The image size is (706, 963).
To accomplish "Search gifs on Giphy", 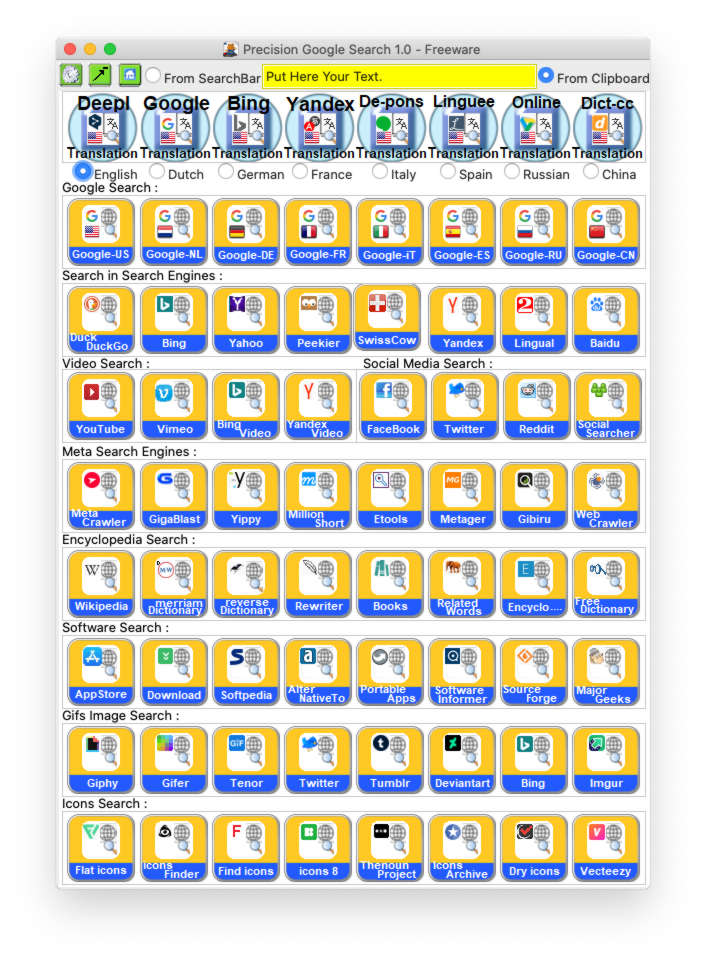I will 101,759.
